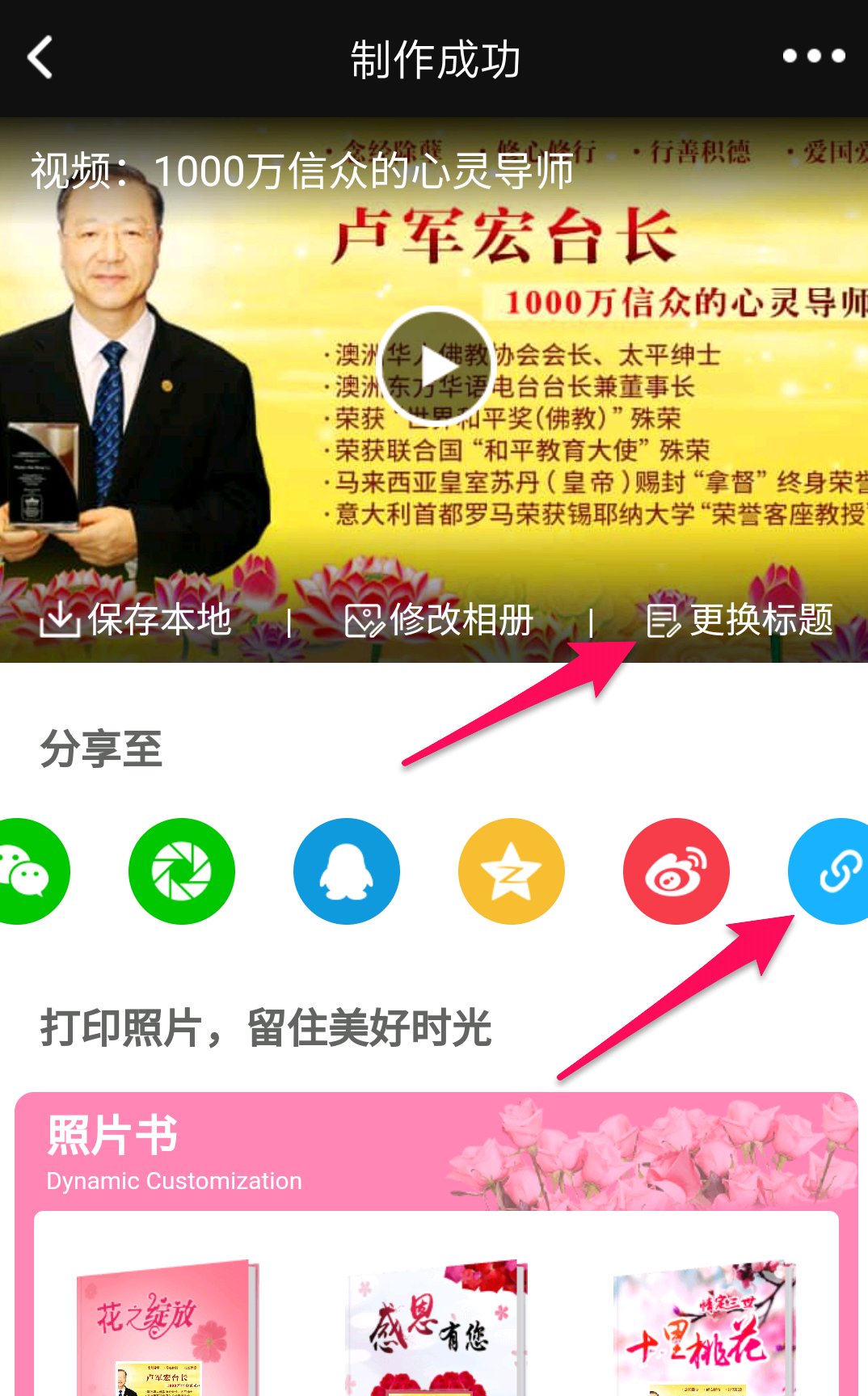Select the 感恩有您 photo book
This screenshot has width=868, height=1396.
pyautogui.click(x=436, y=1326)
